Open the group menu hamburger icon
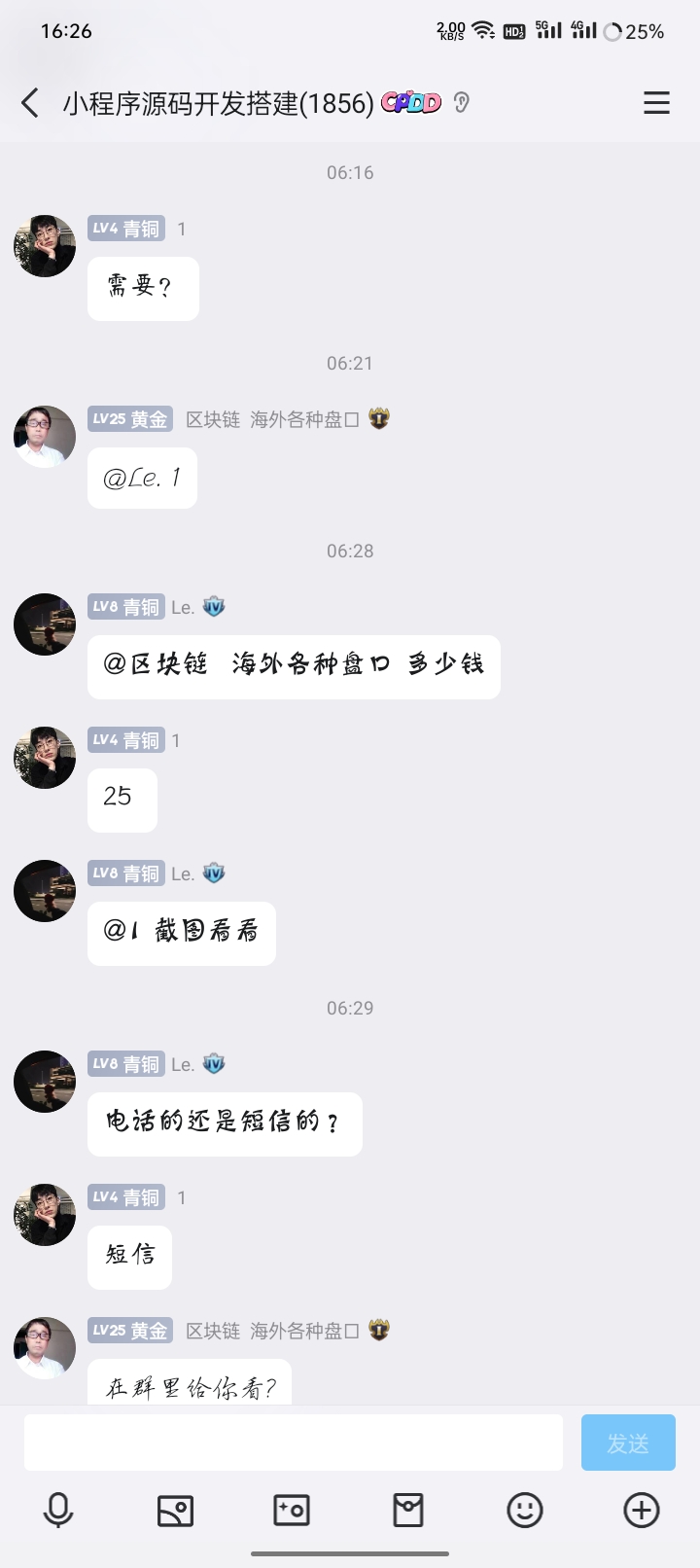This screenshot has width=700, height=1568. 656,103
